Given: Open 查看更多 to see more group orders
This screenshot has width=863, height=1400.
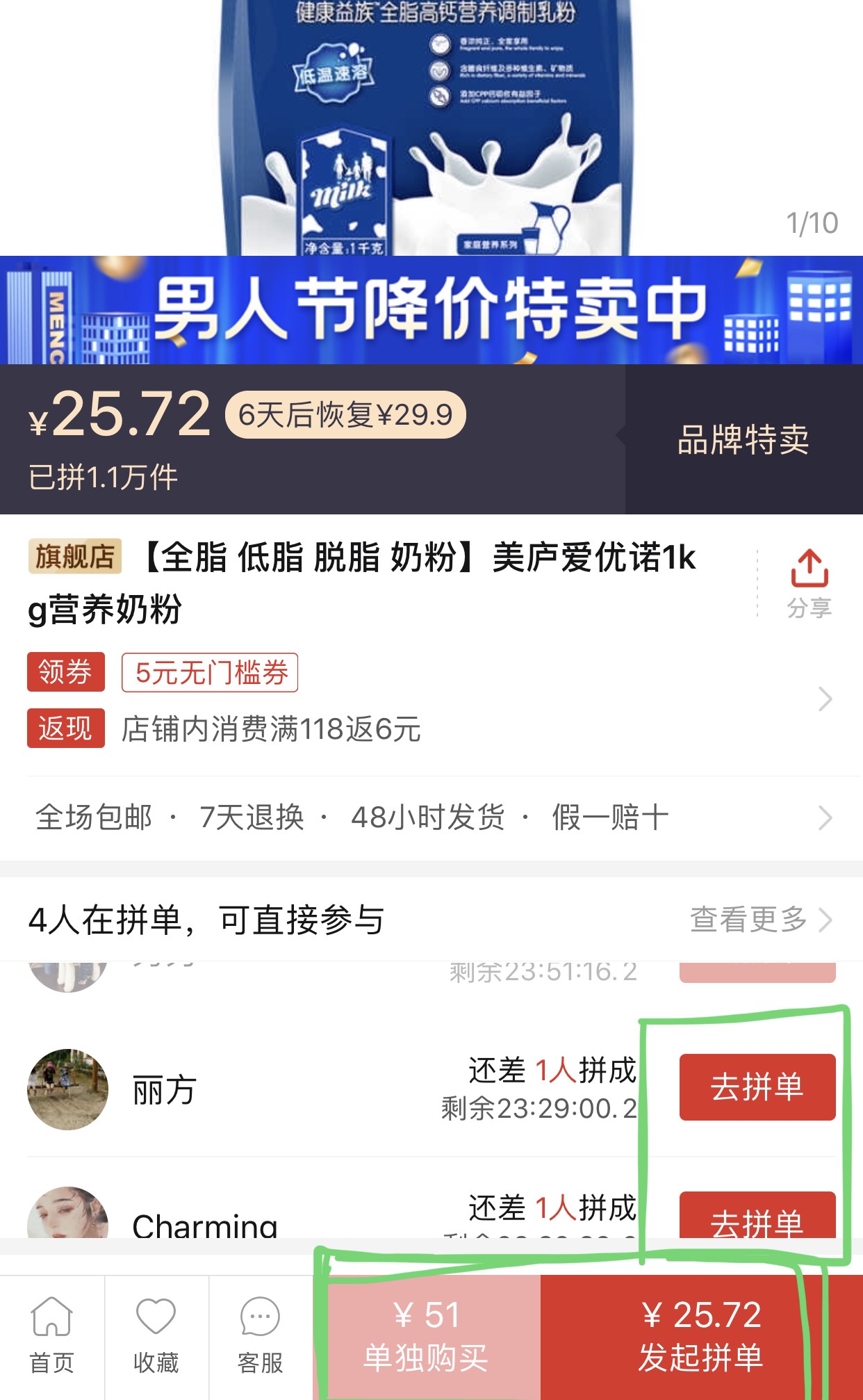Looking at the screenshot, I should tap(746, 920).
